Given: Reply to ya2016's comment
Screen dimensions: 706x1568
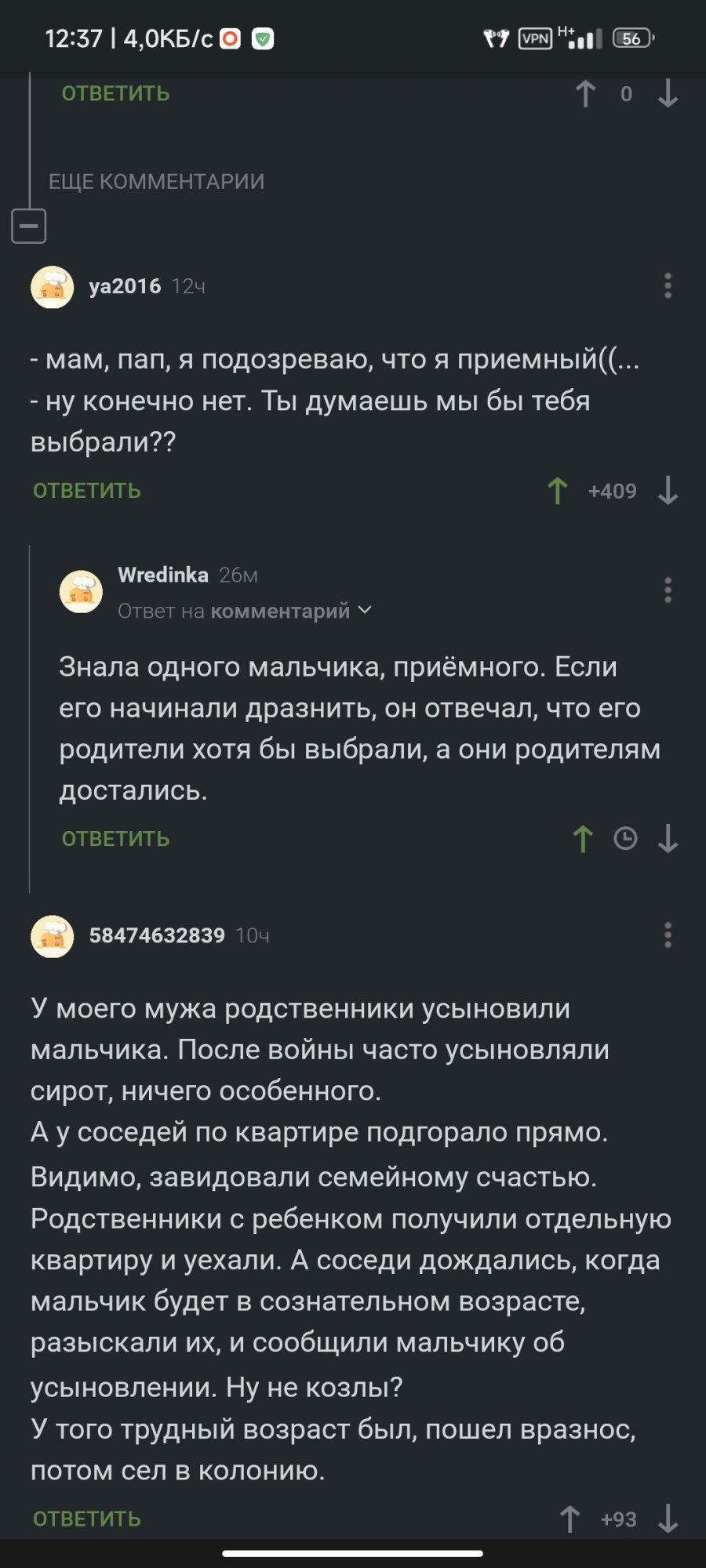Looking at the screenshot, I should click(87, 491).
